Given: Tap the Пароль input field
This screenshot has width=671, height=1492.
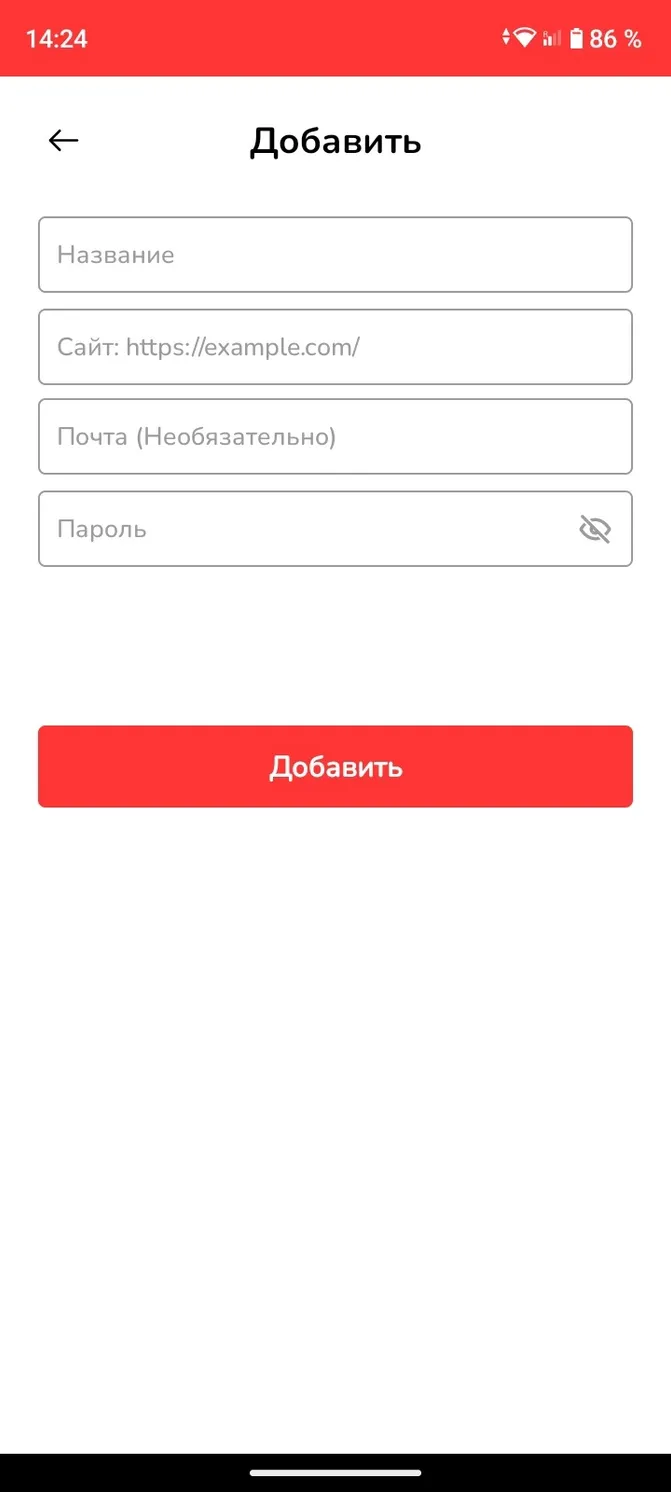Looking at the screenshot, I should tap(335, 529).
